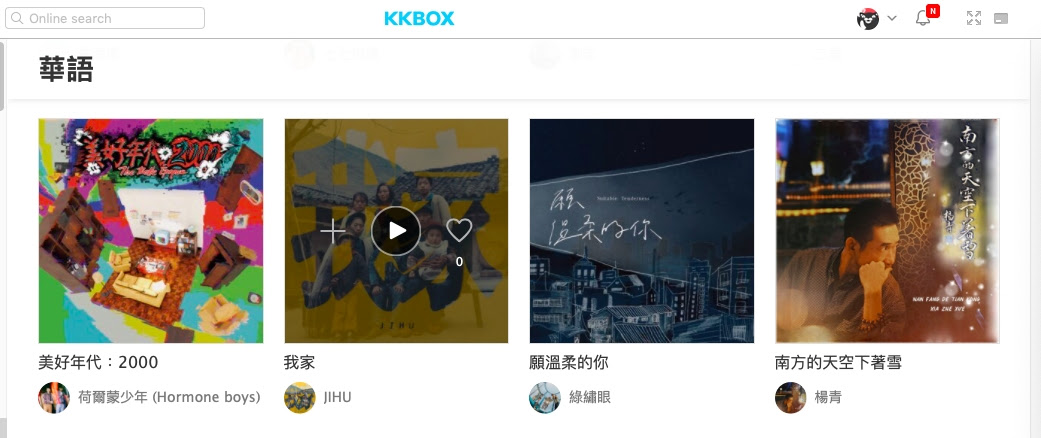Focus the Online search field

110,18
